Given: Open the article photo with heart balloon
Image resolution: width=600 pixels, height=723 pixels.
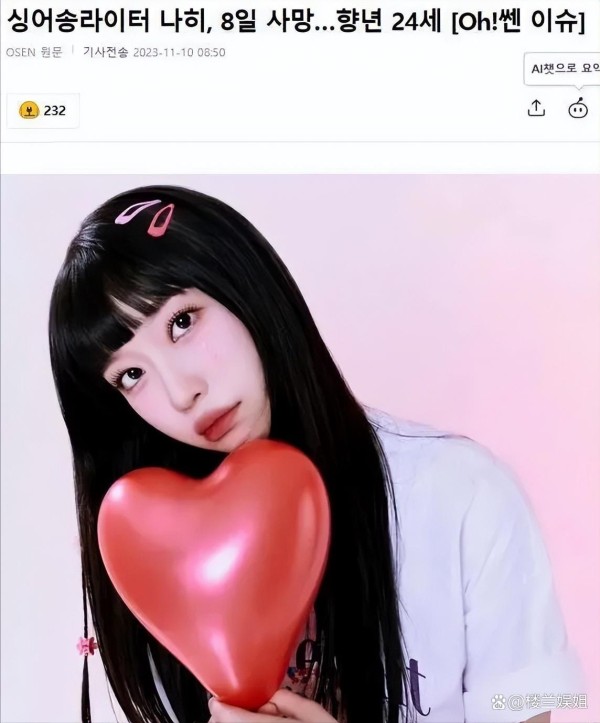Looking at the screenshot, I should (300, 450).
